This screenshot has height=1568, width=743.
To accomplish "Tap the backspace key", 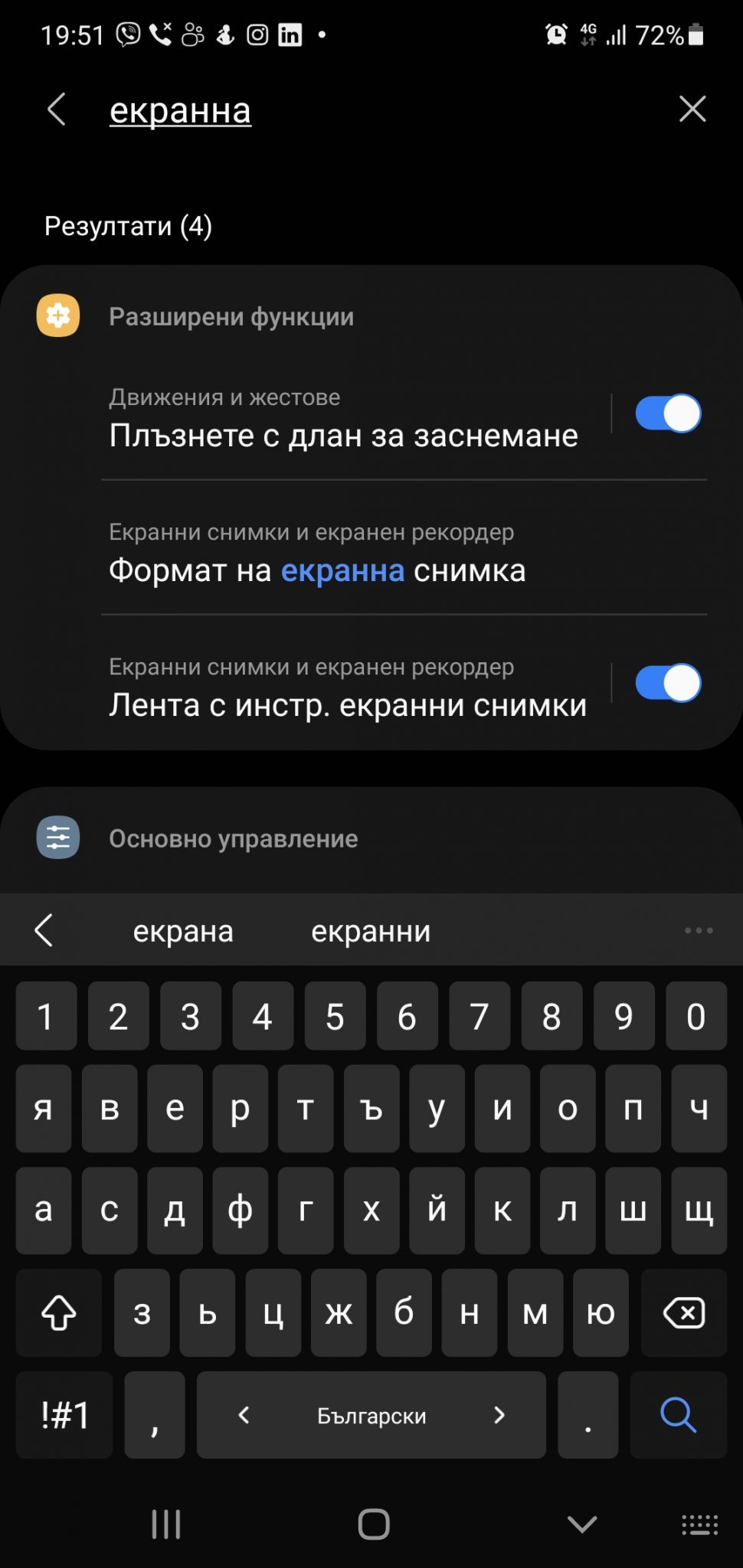I will pos(684,1313).
